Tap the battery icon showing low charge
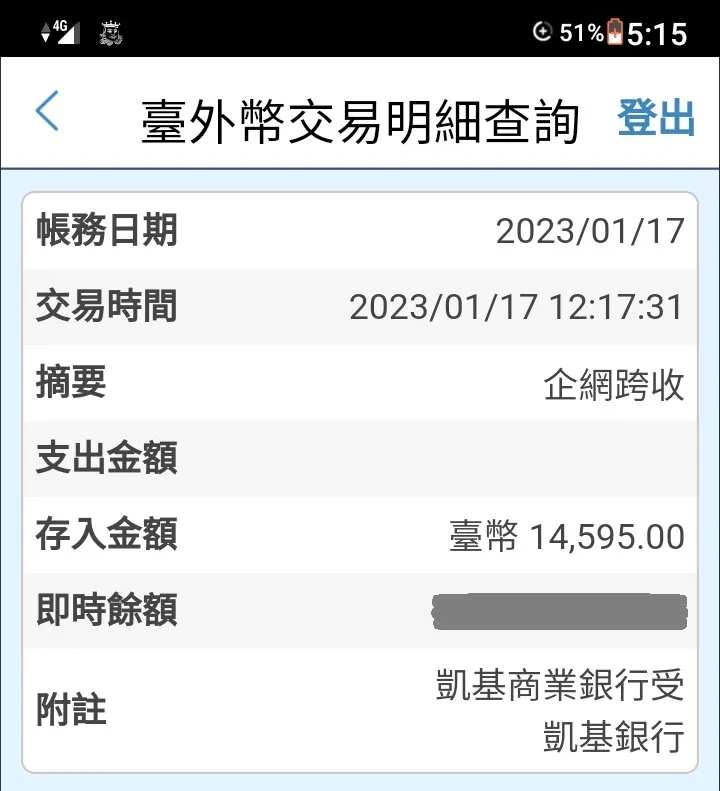Image resolution: width=720 pixels, height=791 pixels. coord(613,31)
